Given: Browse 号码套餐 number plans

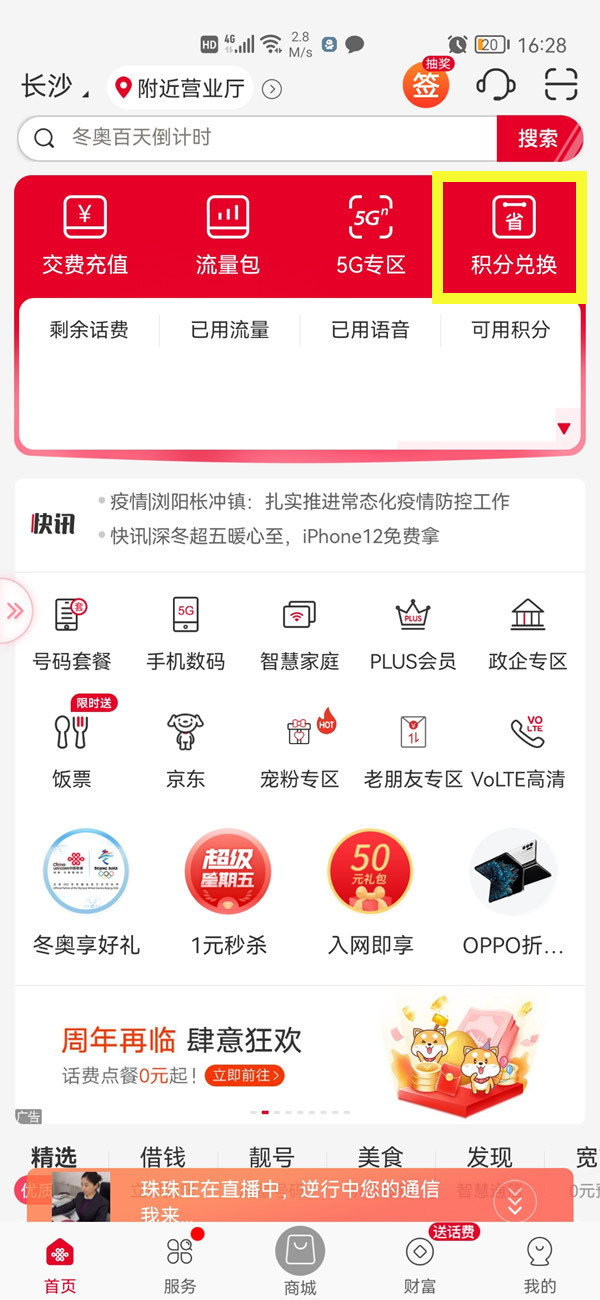Looking at the screenshot, I should pos(72,632).
